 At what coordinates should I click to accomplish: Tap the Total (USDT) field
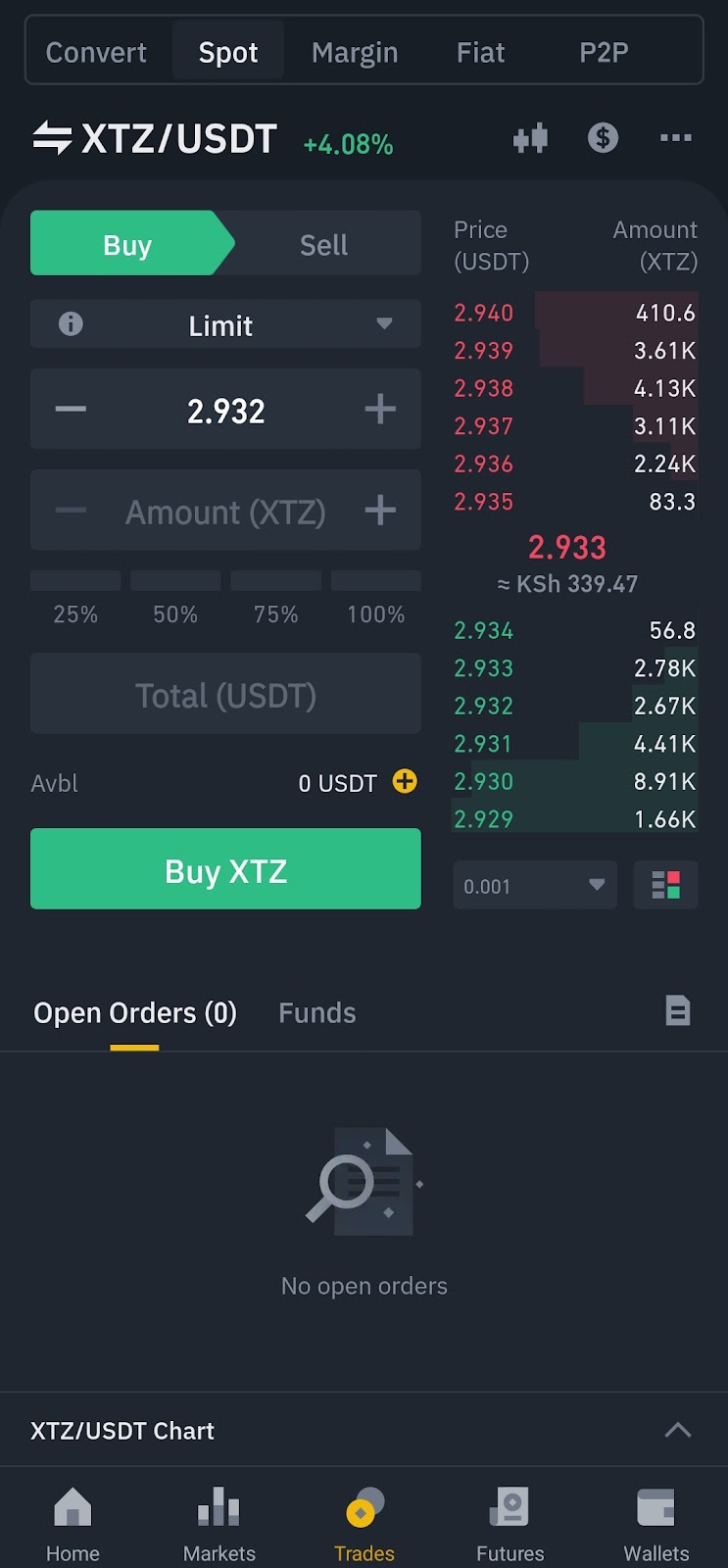[225, 695]
